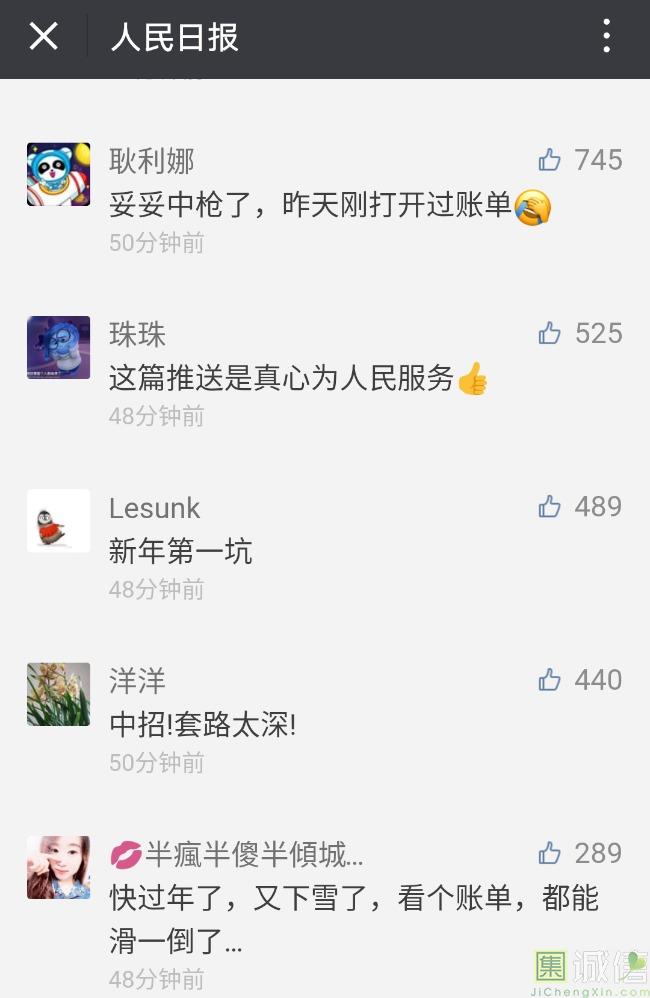The width and height of the screenshot is (650, 998).
Task: Like 耿利娜's comment
Action: point(550,160)
